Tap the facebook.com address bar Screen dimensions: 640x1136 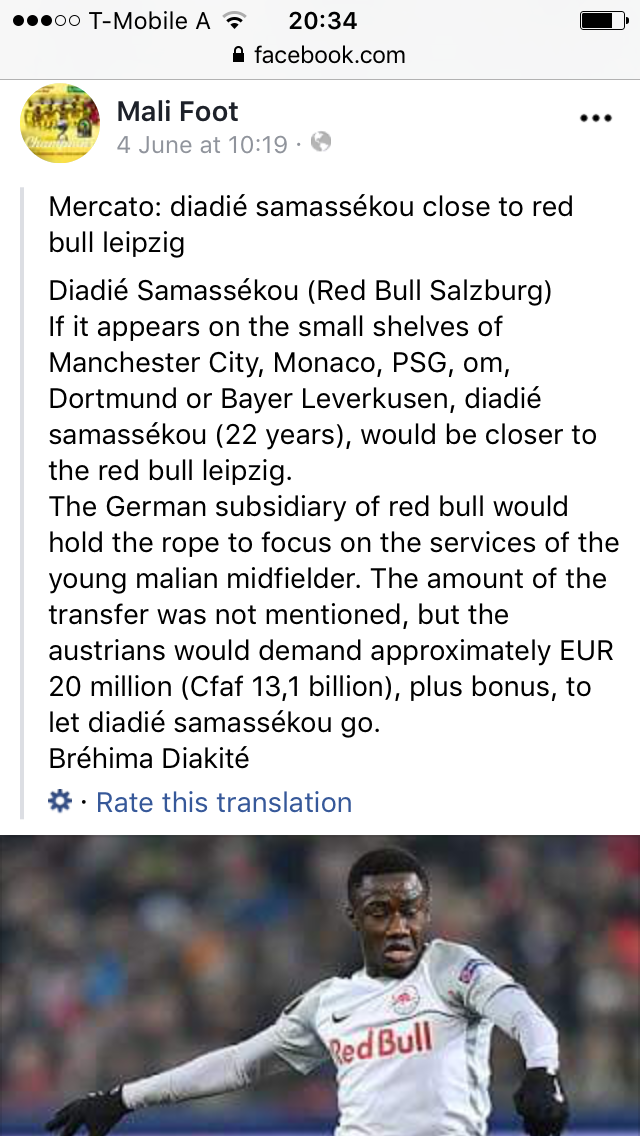[x=320, y=55]
